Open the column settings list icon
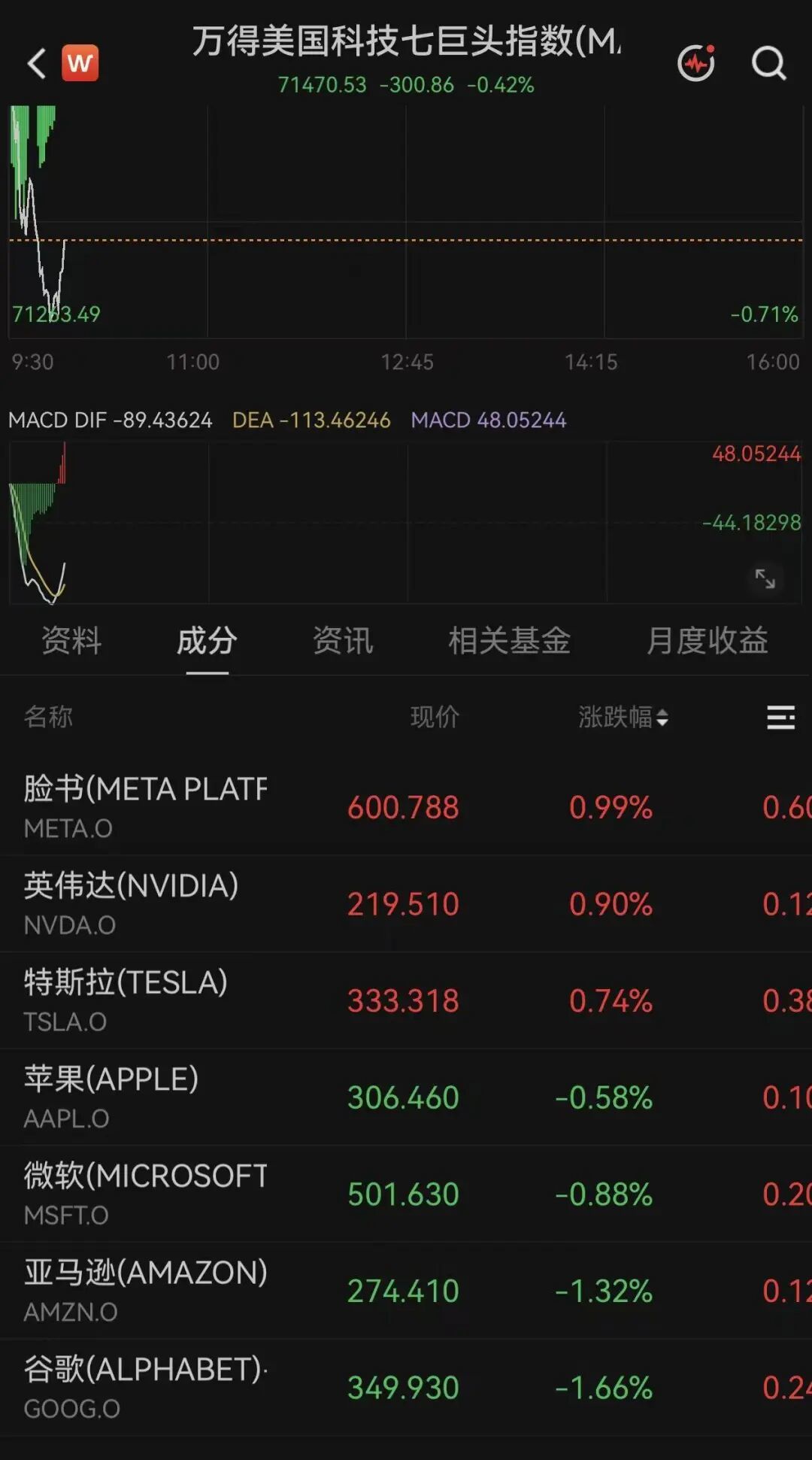This screenshot has height=1460, width=812. coord(780,718)
